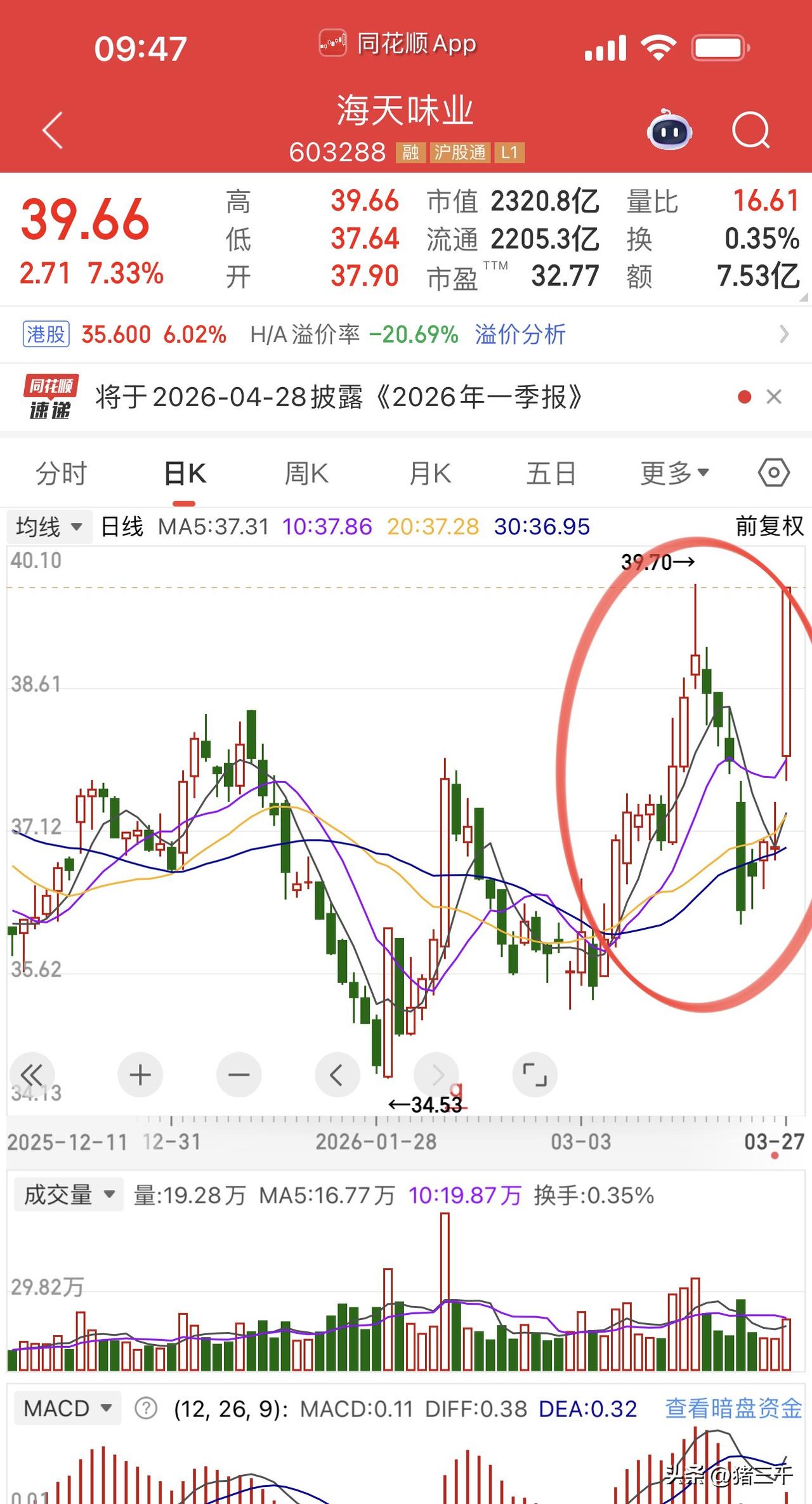
Task: Open the 成交量 indicator dropdown
Action: pyautogui.click(x=67, y=1193)
